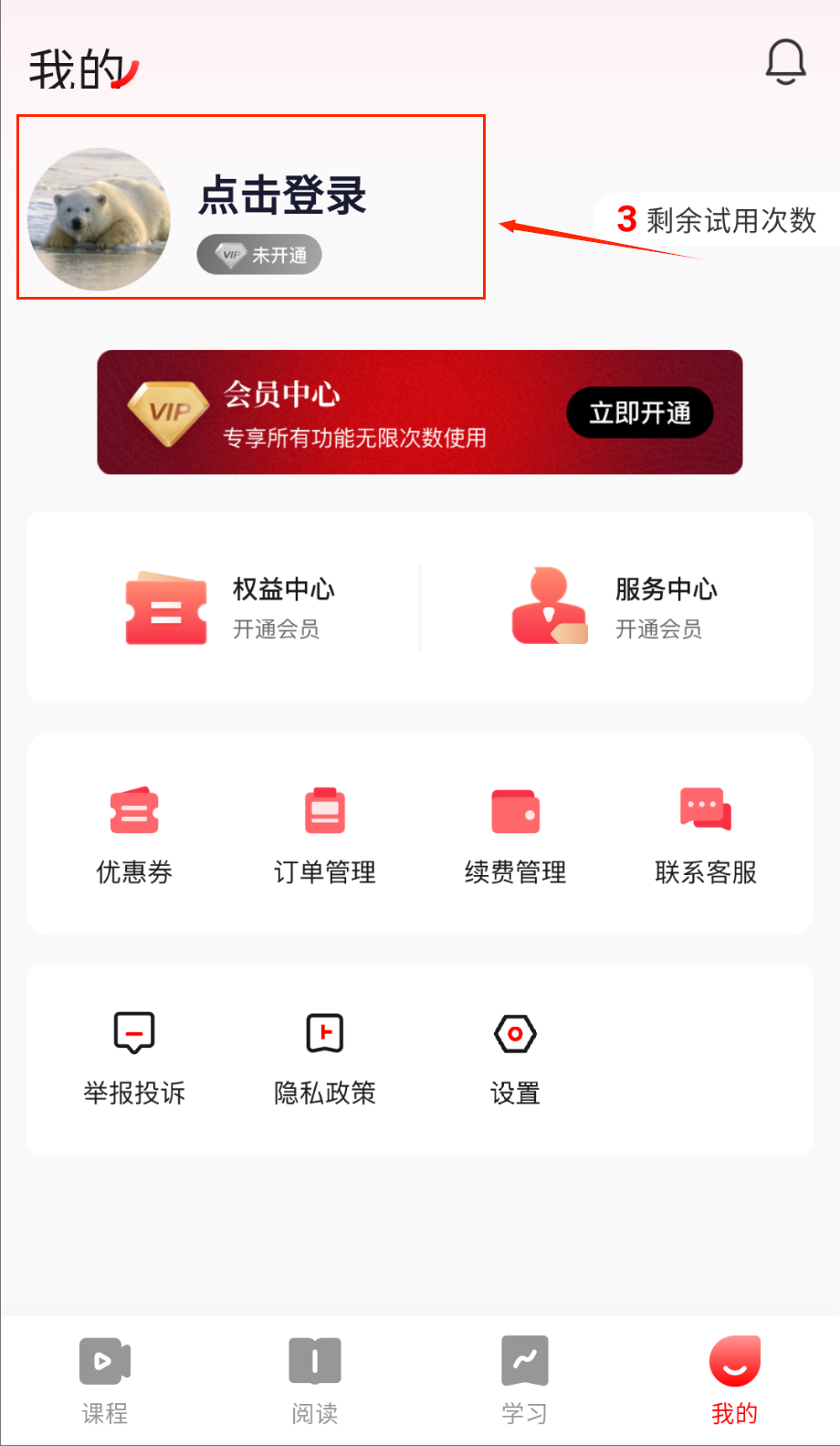This screenshot has height=1446, width=840.
Task: Open 权益中心 card
Action: 228,607
